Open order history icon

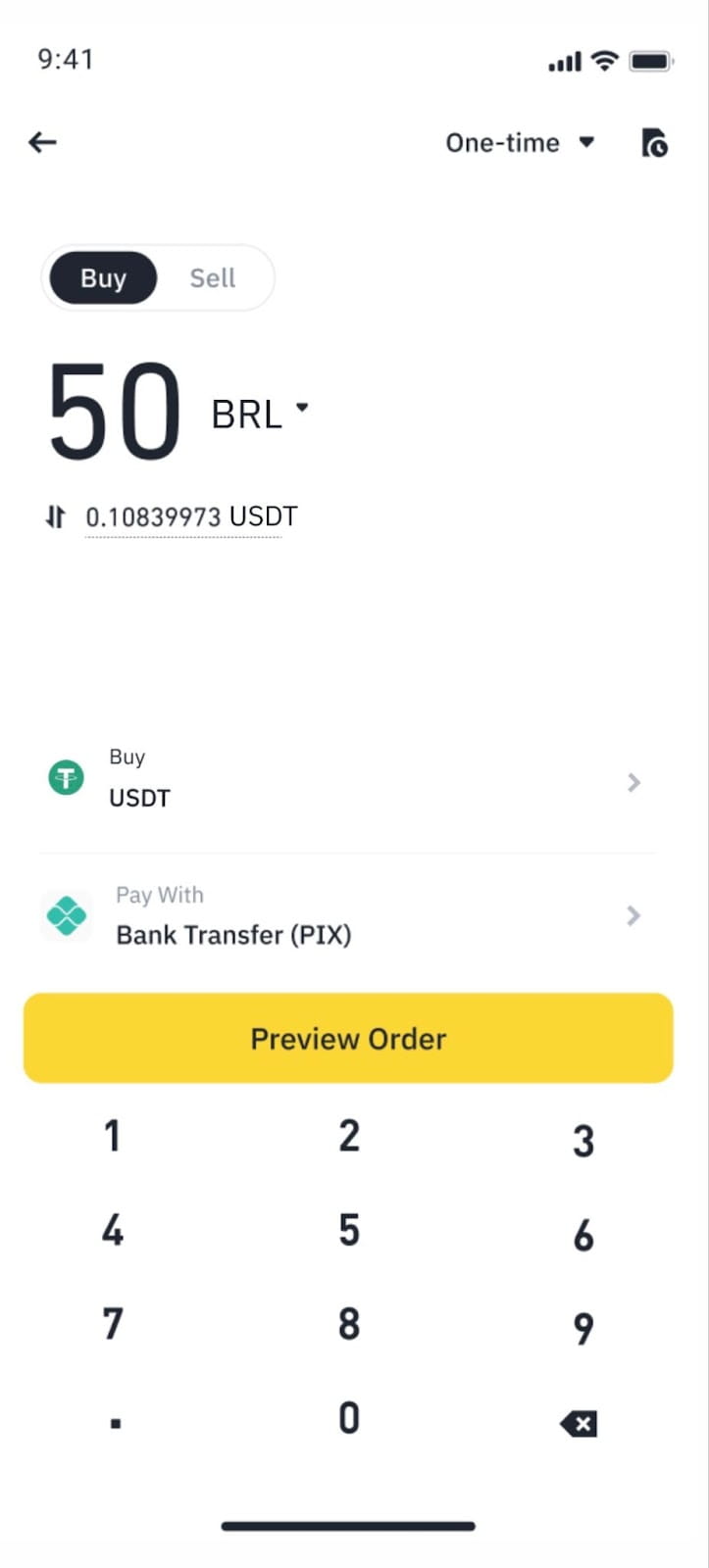click(654, 143)
